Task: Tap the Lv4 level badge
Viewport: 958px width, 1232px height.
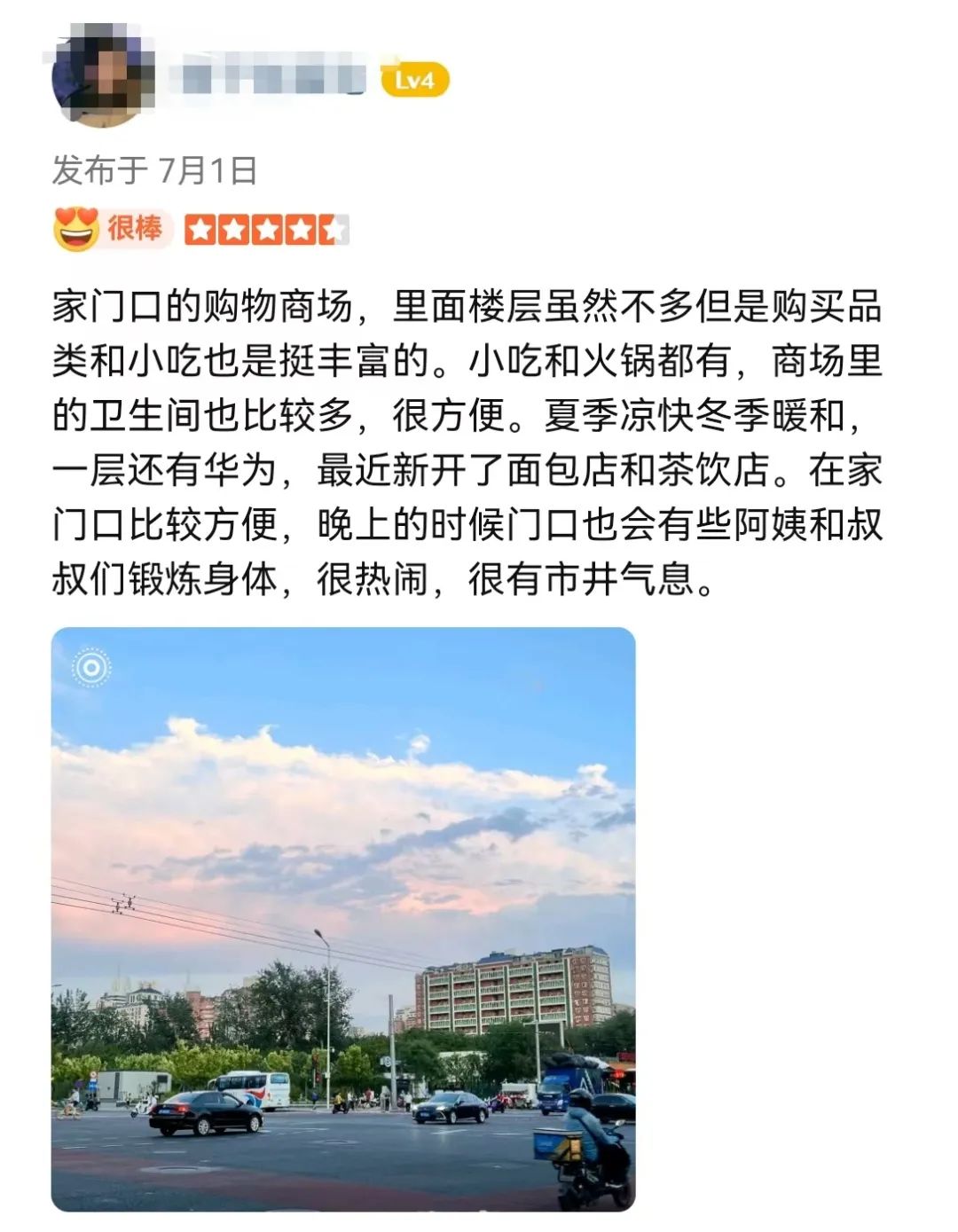Action: tap(415, 81)
